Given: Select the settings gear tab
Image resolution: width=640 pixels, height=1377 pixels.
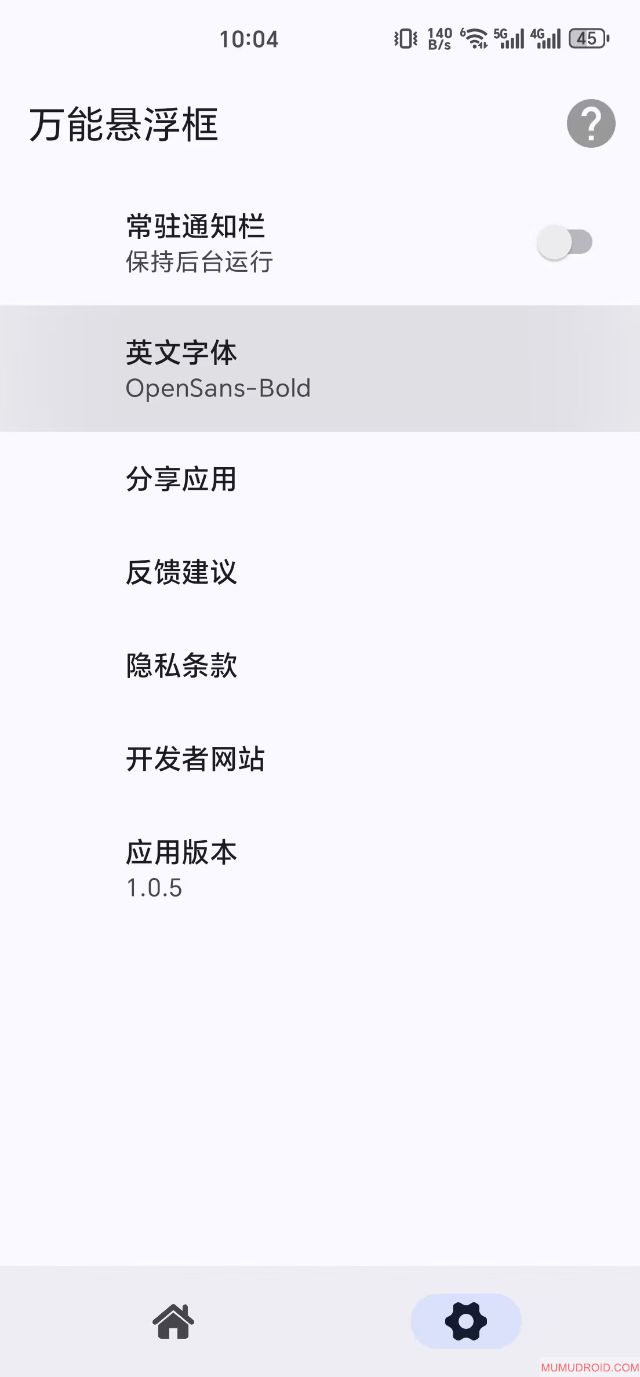Looking at the screenshot, I should (466, 1321).
